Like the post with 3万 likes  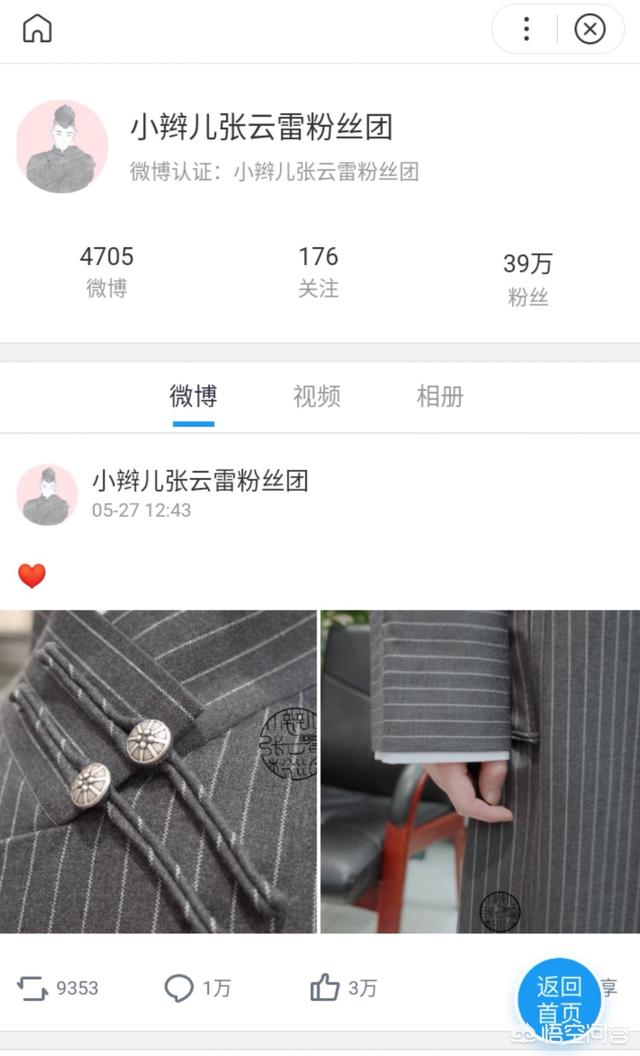click(x=343, y=988)
